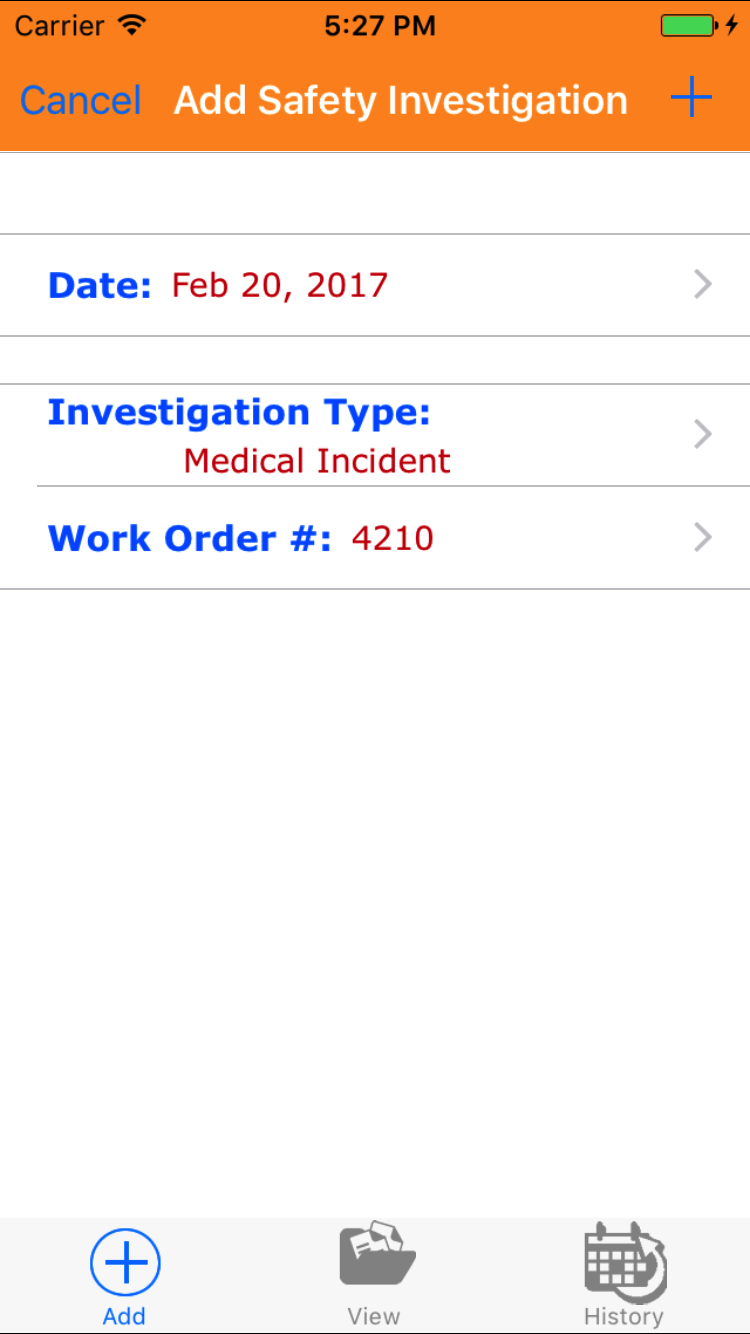750x1334 pixels.
Task: Cancel adding the safety investigation
Action: (x=81, y=100)
